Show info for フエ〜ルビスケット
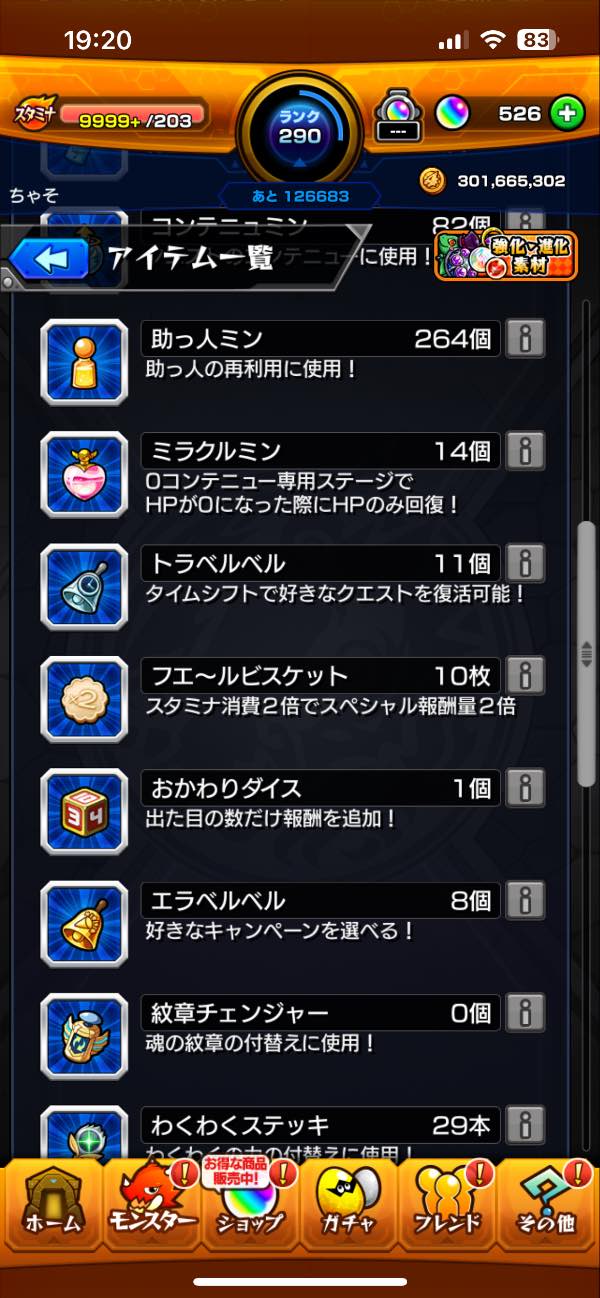Image resolution: width=600 pixels, height=1298 pixels. pyautogui.click(x=525, y=675)
